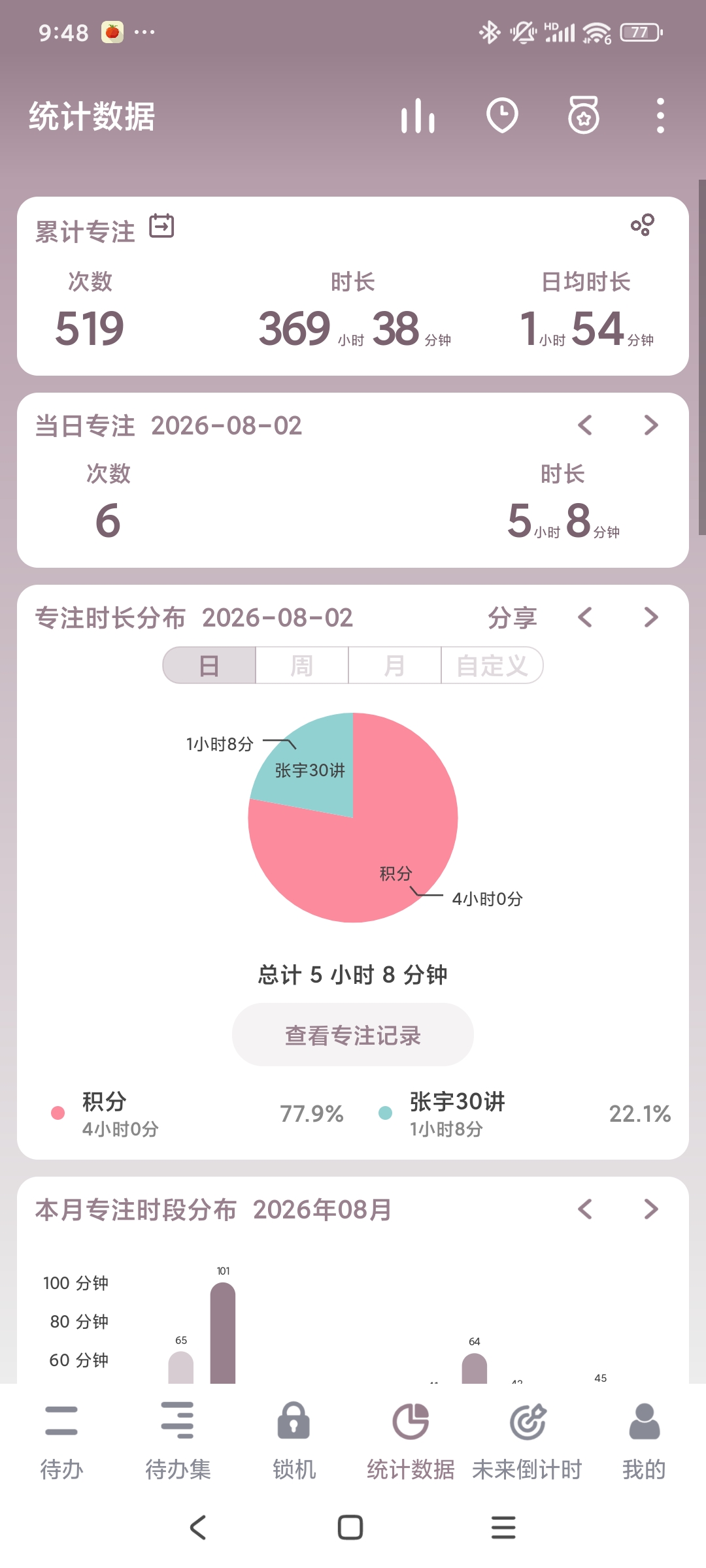Tap the bubbles icon in the 累计专注 card
Screen dimensions: 706x1568
643,225
